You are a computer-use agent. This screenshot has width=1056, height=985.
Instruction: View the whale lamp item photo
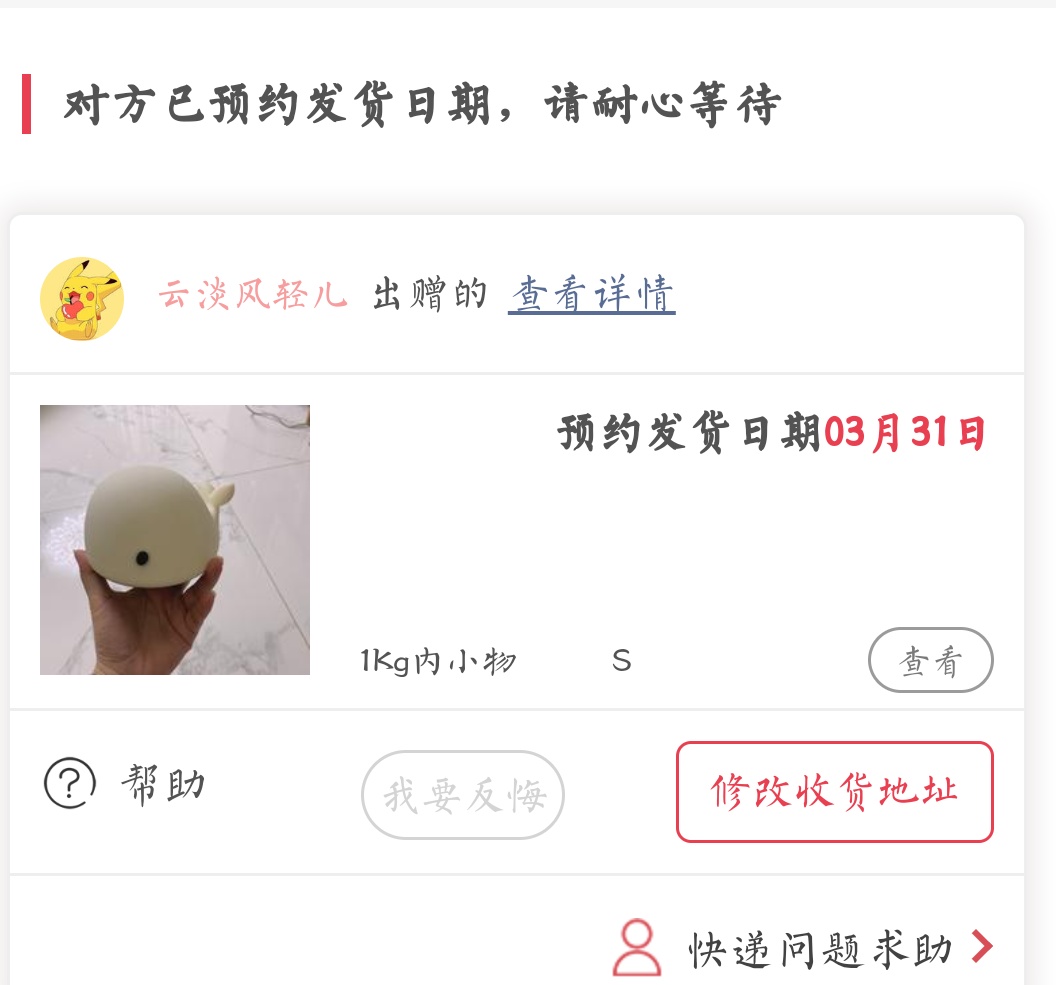pyautogui.click(x=175, y=540)
